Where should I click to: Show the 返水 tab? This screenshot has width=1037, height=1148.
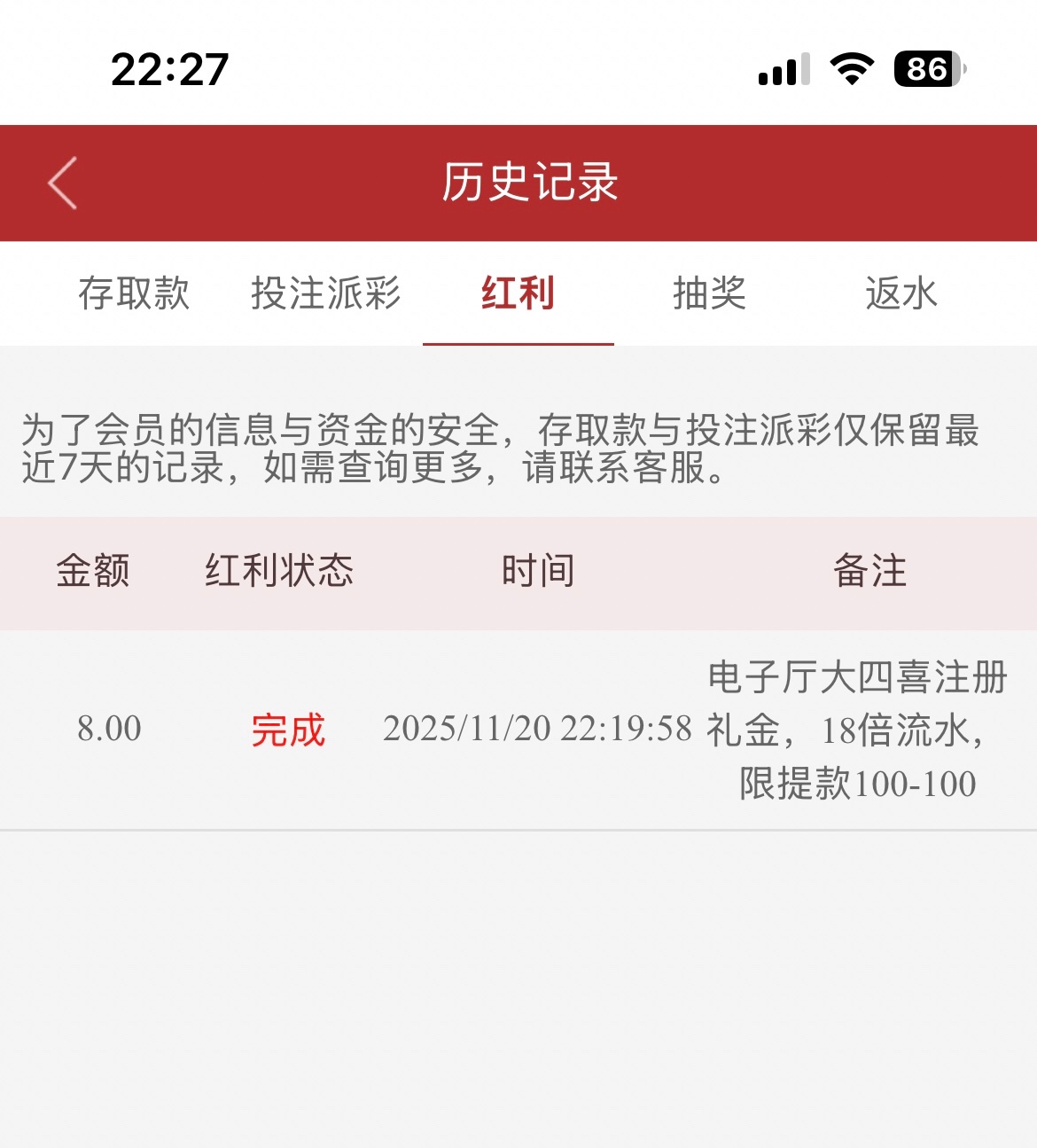(x=901, y=293)
